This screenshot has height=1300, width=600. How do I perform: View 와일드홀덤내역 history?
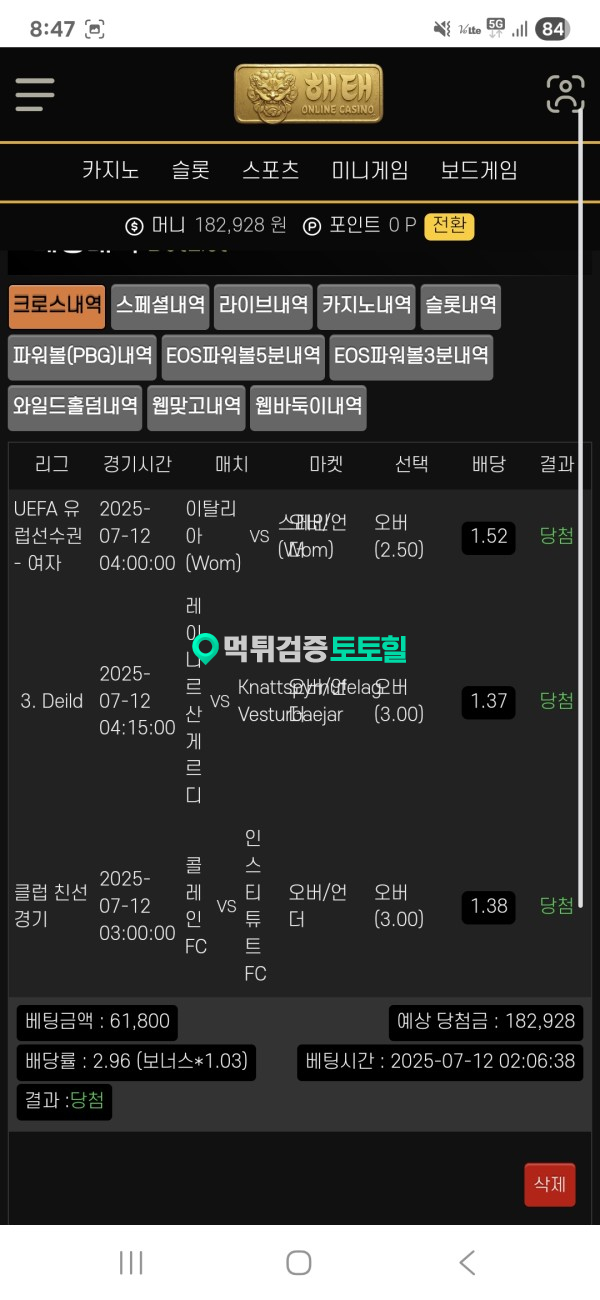pyautogui.click(x=75, y=407)
